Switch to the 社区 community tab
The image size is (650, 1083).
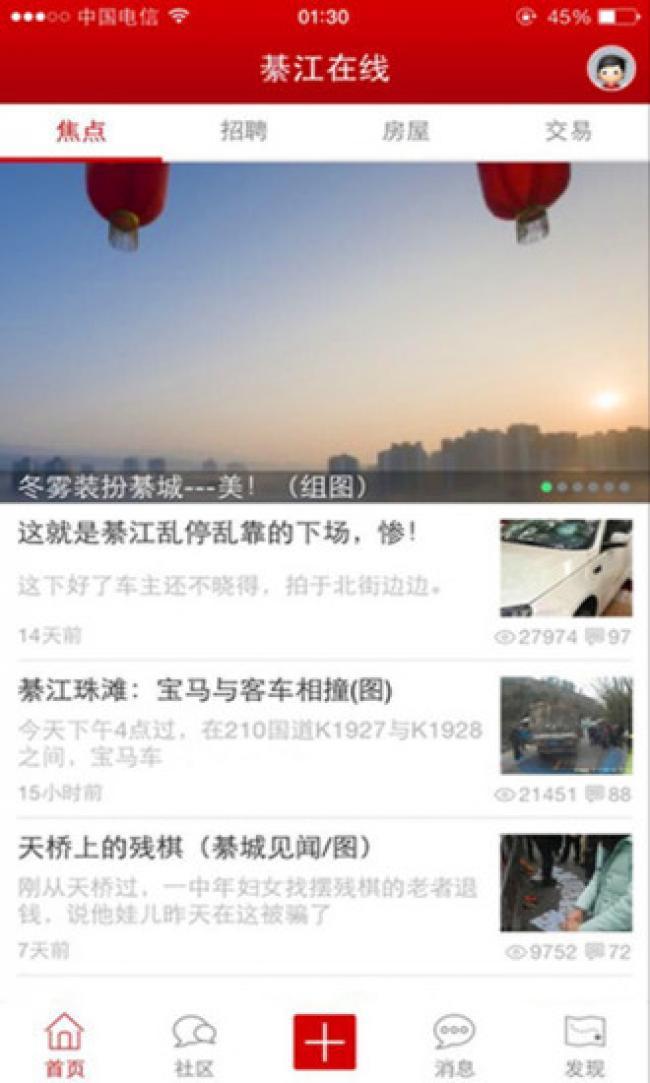pos(194,1043)
